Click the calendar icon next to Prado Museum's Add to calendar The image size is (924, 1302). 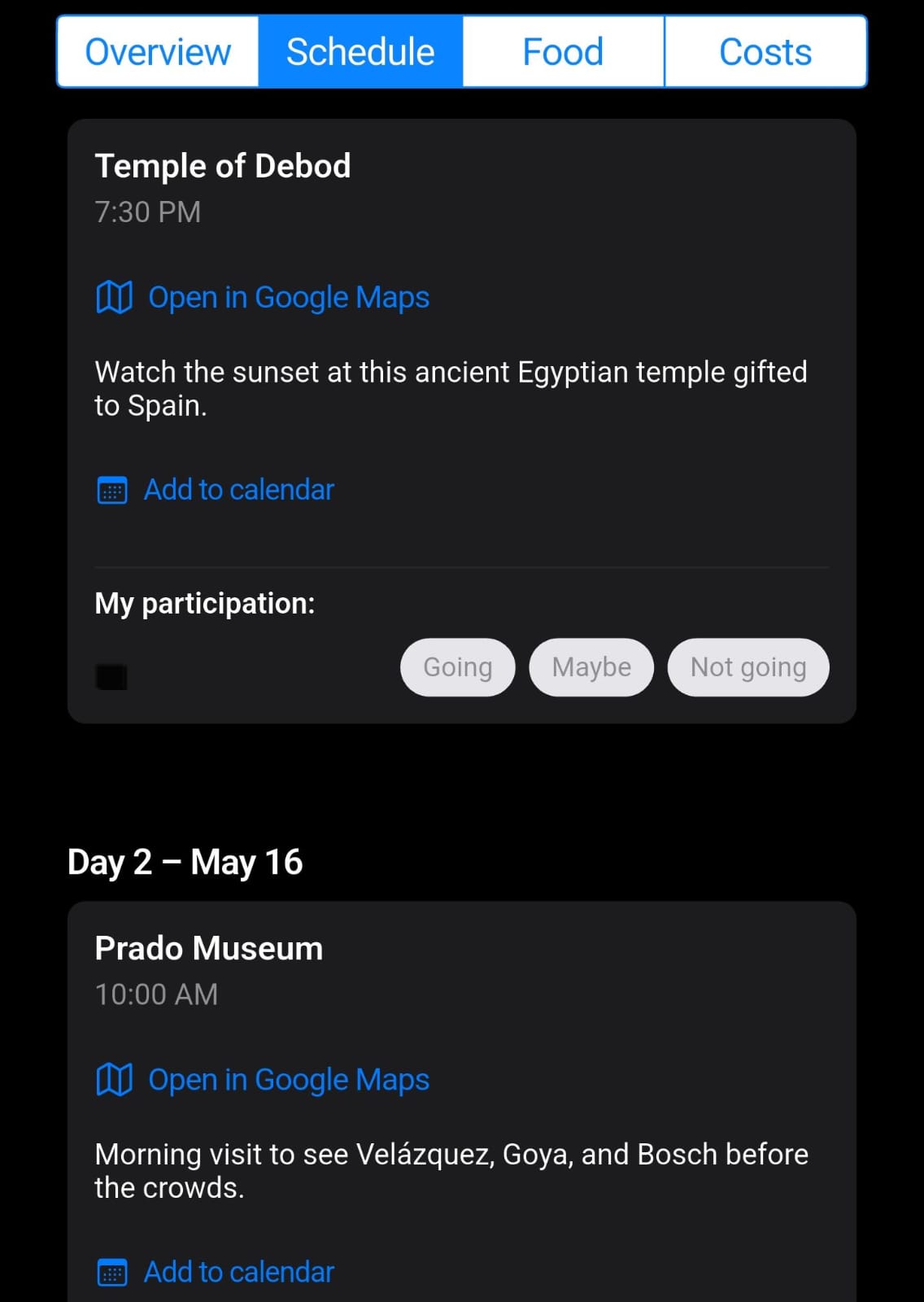pyautogui.click(x=111, y=1271)
